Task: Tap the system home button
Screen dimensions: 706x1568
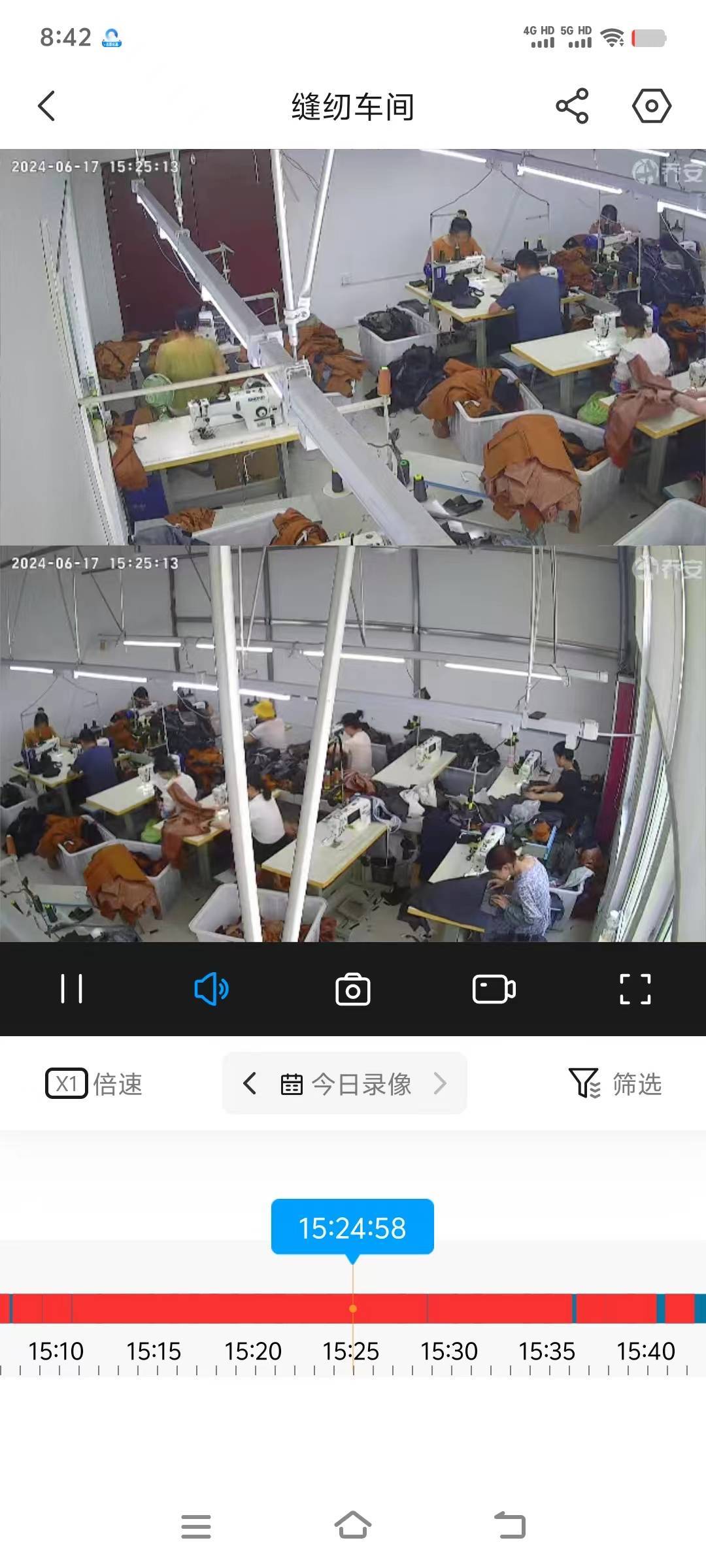Action: [x=353, y=1526]
